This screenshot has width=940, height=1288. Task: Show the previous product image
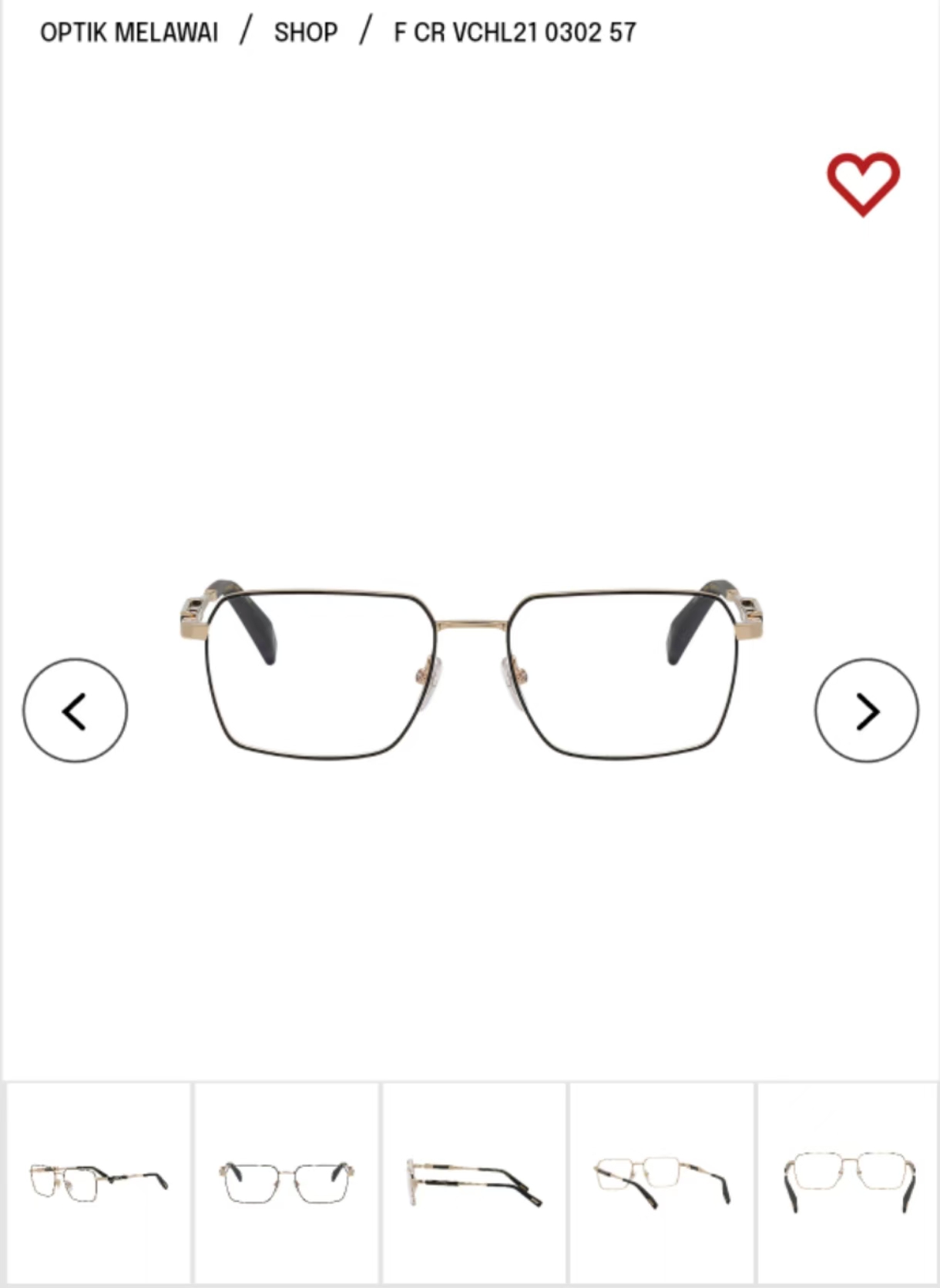pos(76,710)
